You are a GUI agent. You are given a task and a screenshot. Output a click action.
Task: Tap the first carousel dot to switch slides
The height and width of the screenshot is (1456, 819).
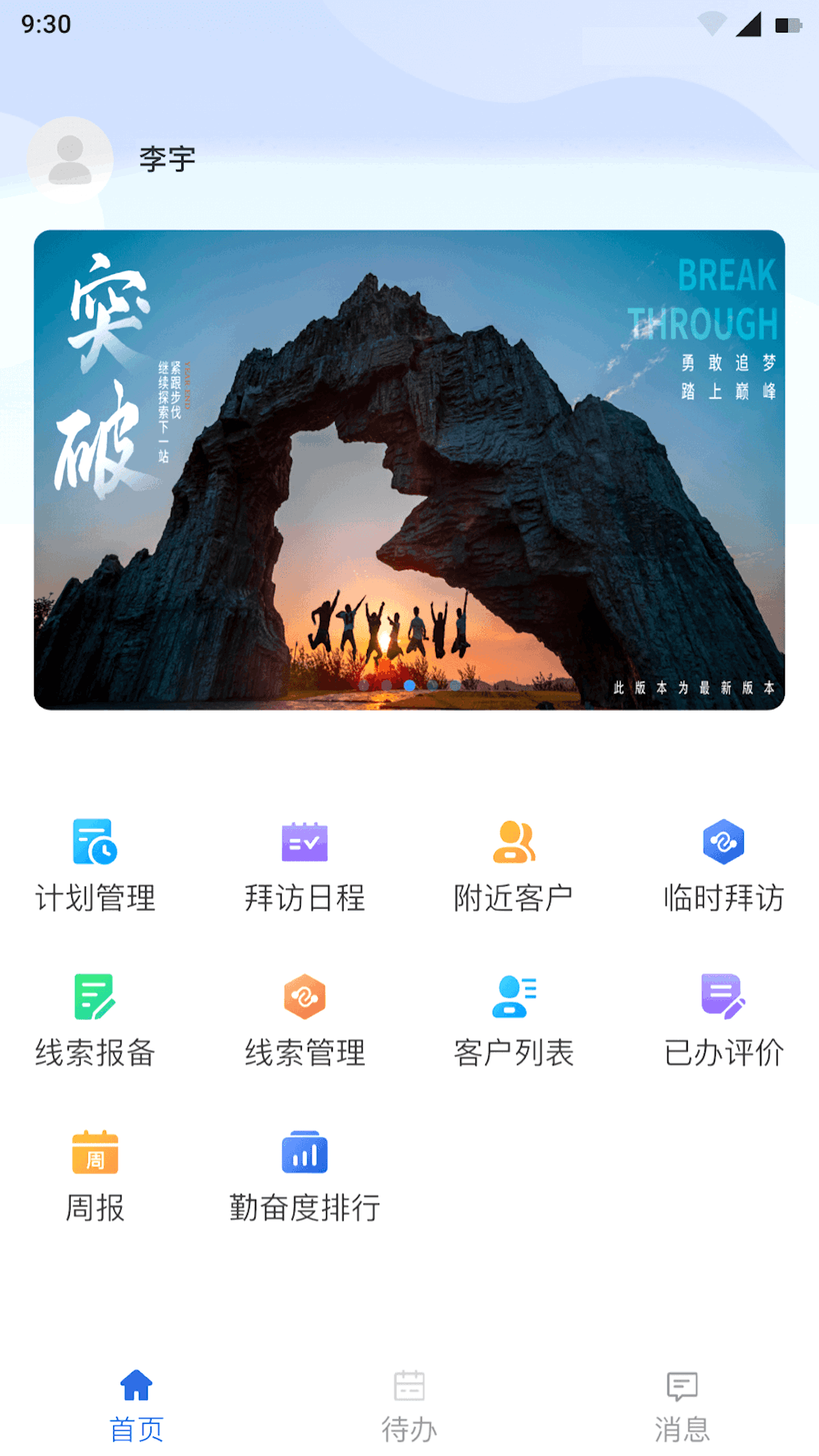(365, 685)
